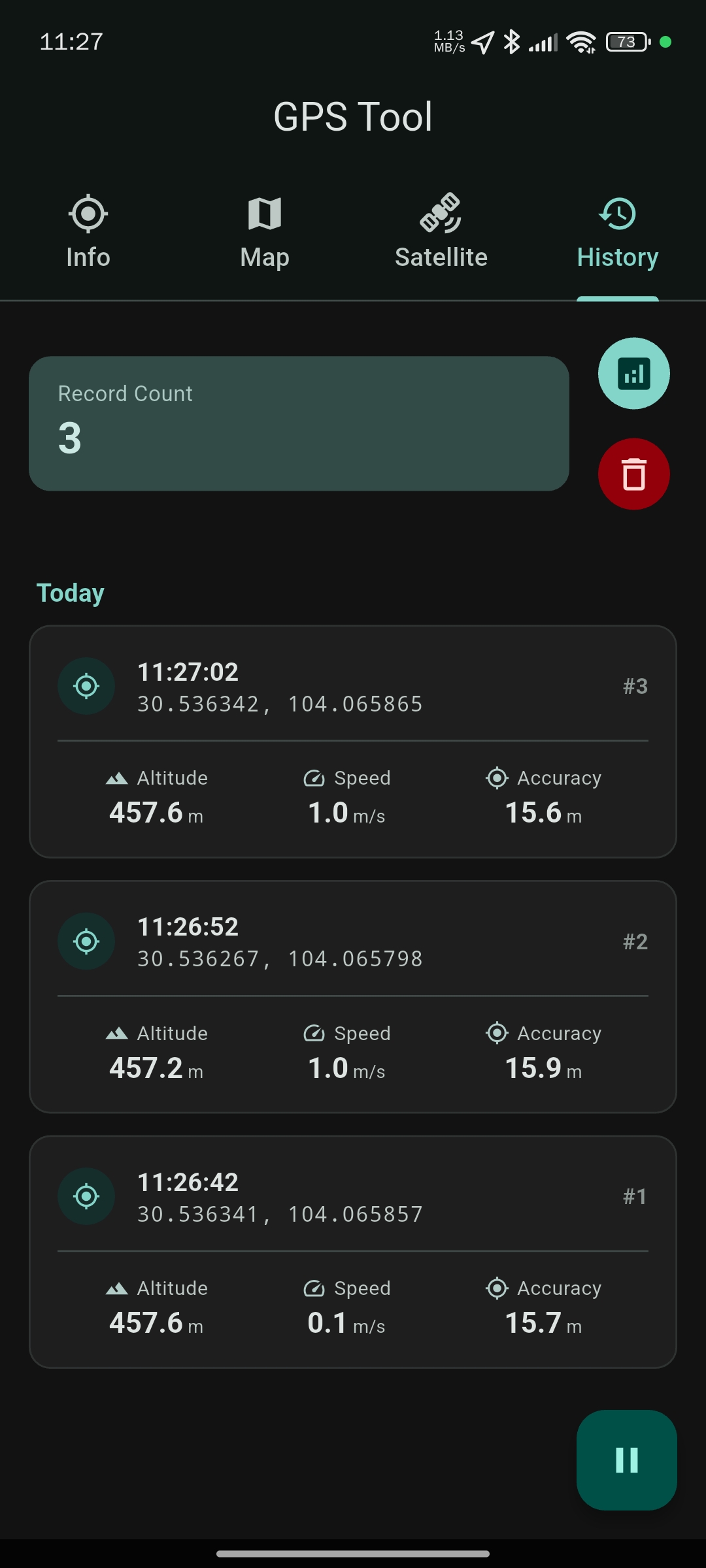Open record #2 from 11:26:52

click(x=353, y=942)
